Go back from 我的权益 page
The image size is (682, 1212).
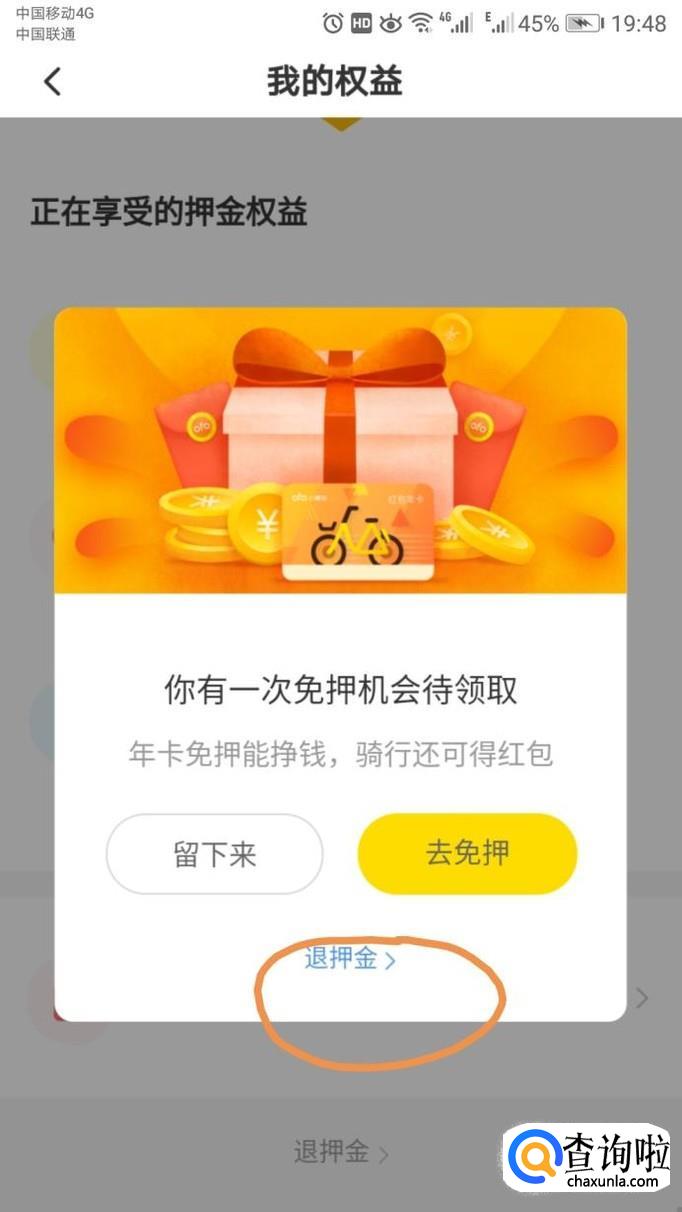click(53, 82)
